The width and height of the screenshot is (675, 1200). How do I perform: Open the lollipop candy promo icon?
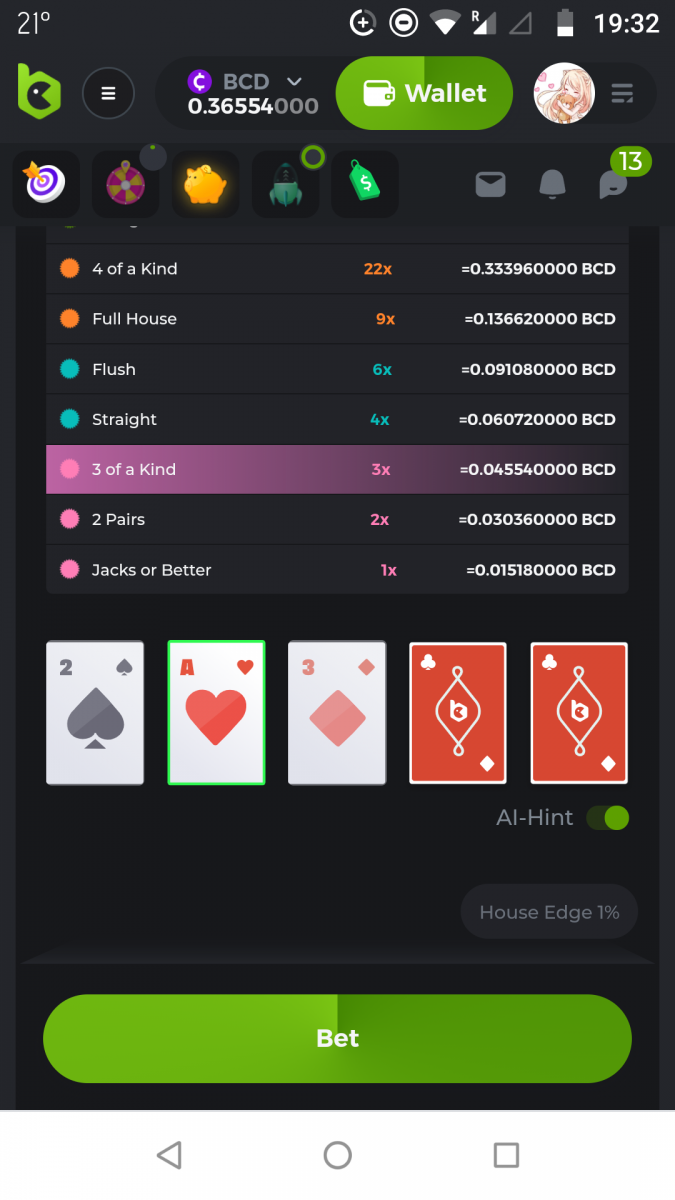pos(46,184)
